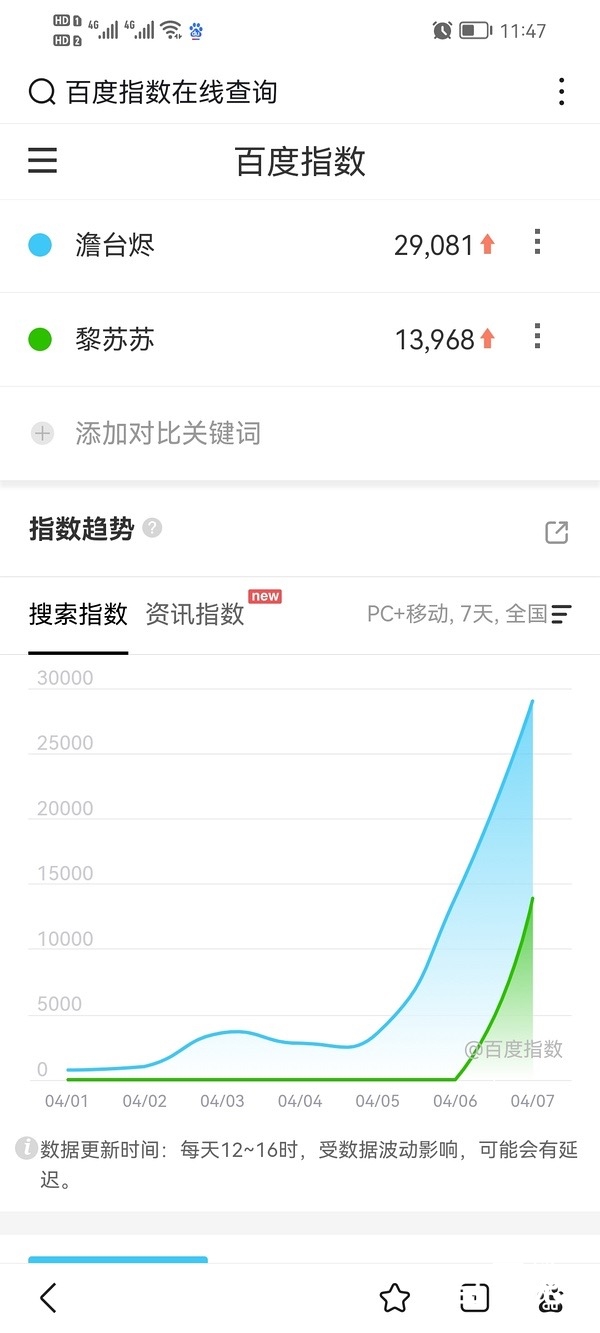
Task: Open the browser tabs switcher
Action: [474, 1298]
